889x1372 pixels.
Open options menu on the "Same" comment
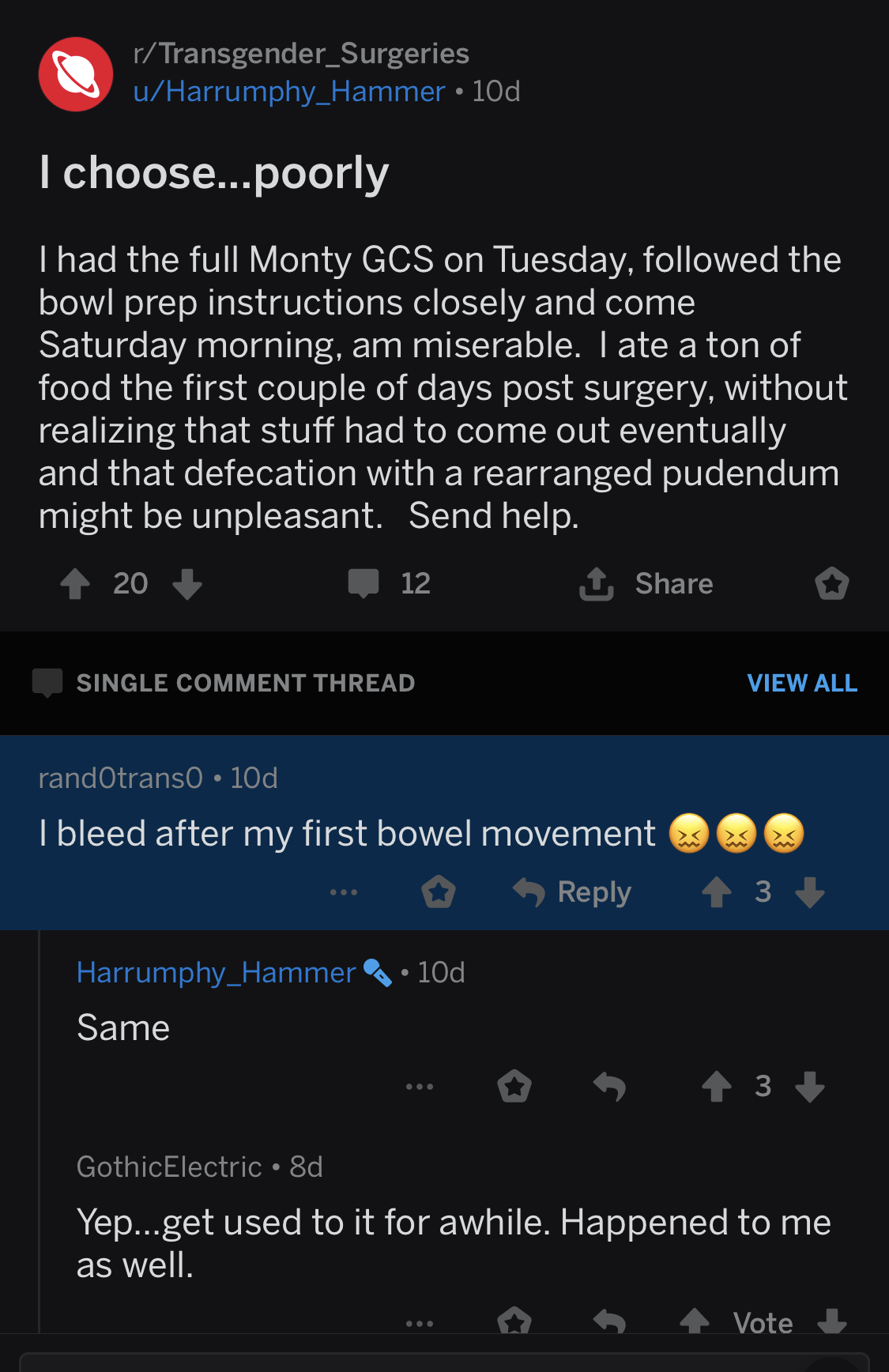[420, 1087]
